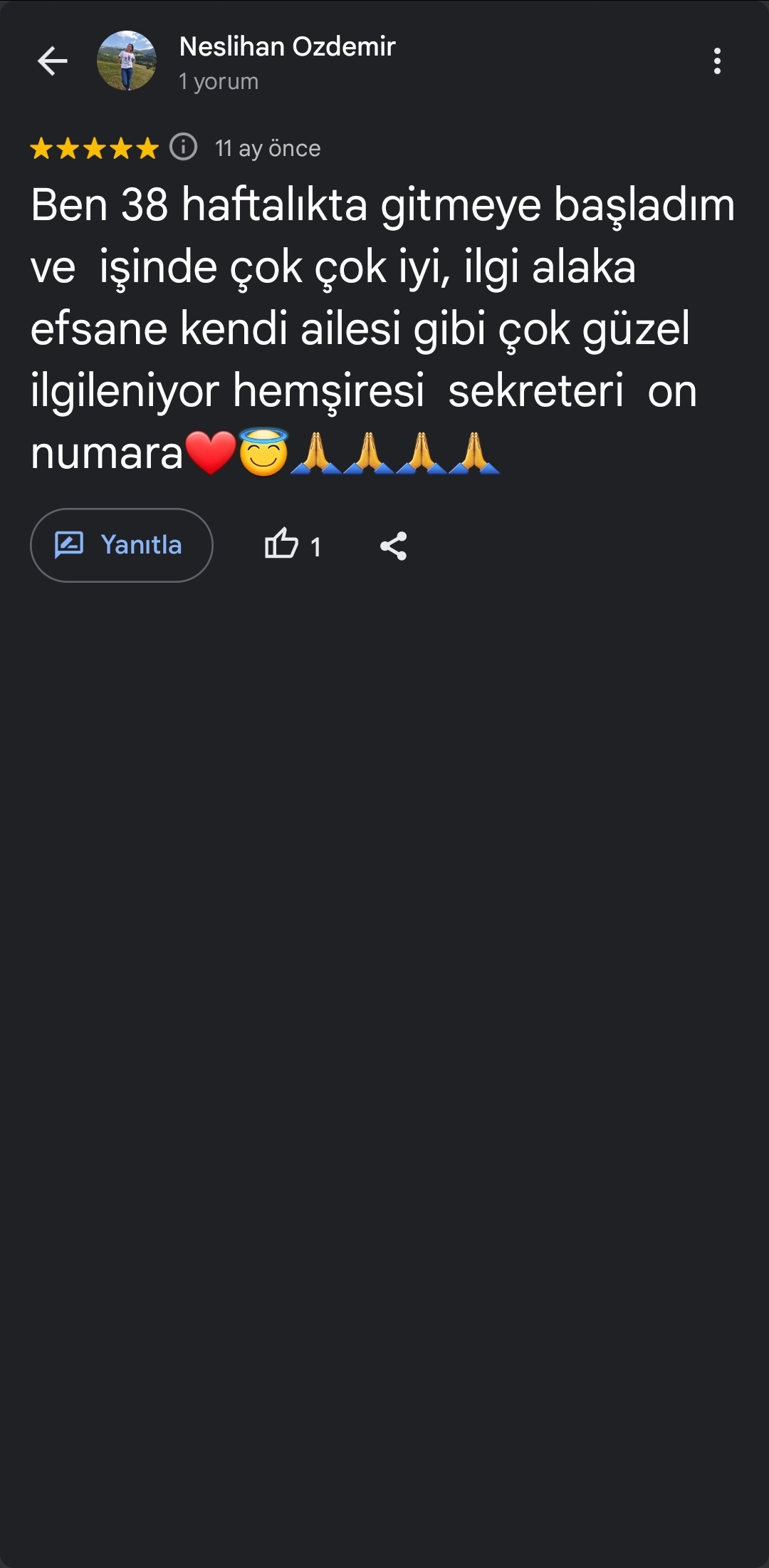The width and height of the screenshot is (769, 1568).
Task: Open Neslihan Ozdemir's profile picture
Action: click(127, 61)
